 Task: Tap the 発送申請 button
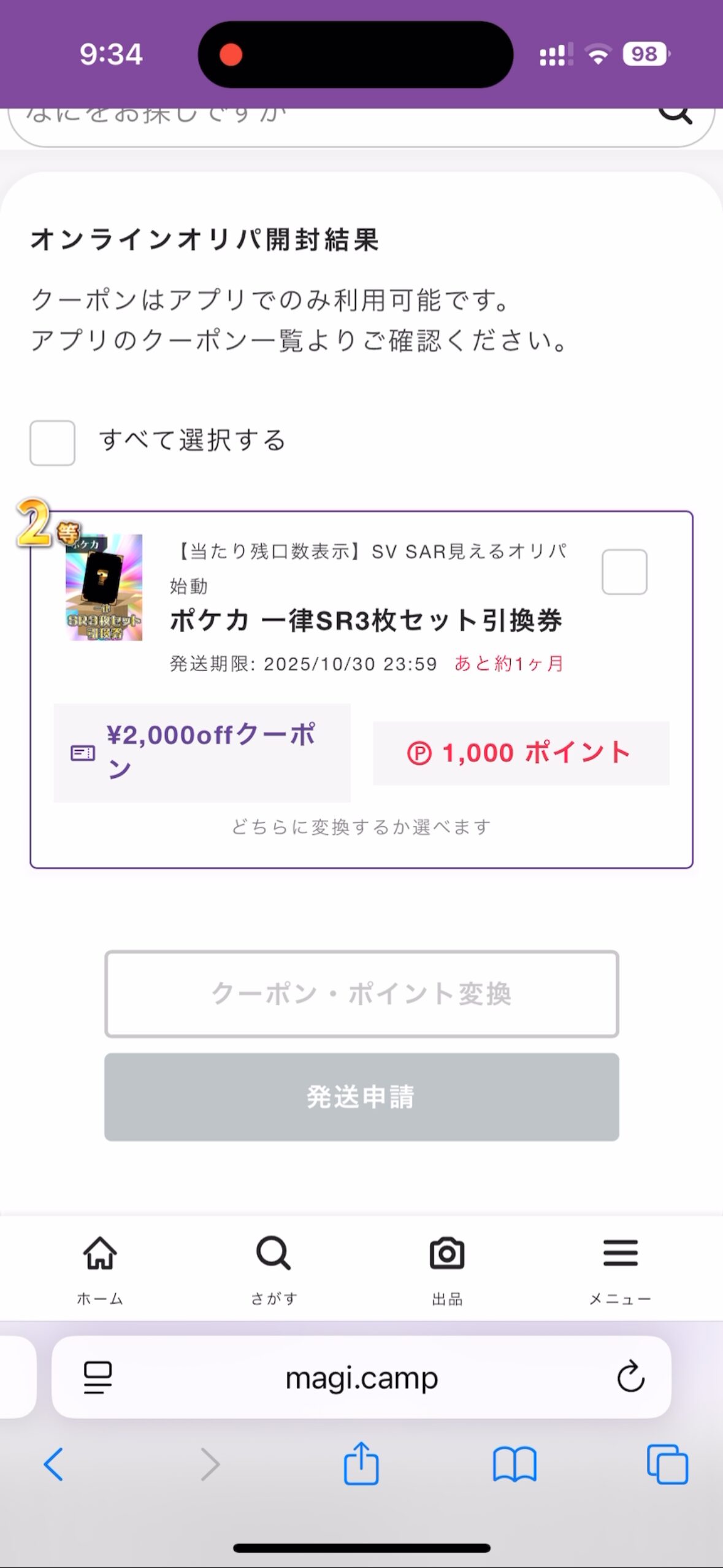(361, 1097)
